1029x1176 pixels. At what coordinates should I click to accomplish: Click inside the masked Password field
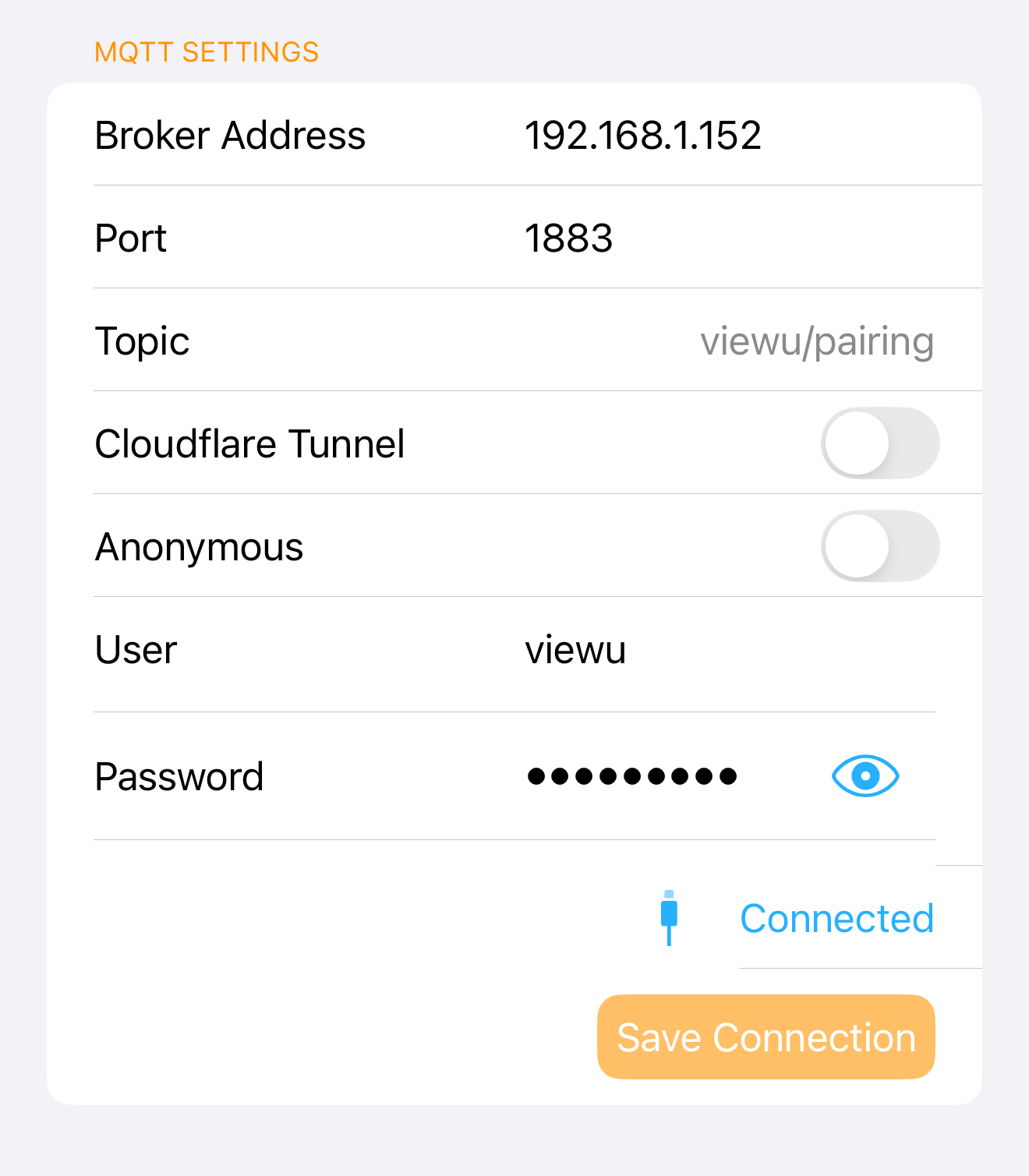[633, 775]
